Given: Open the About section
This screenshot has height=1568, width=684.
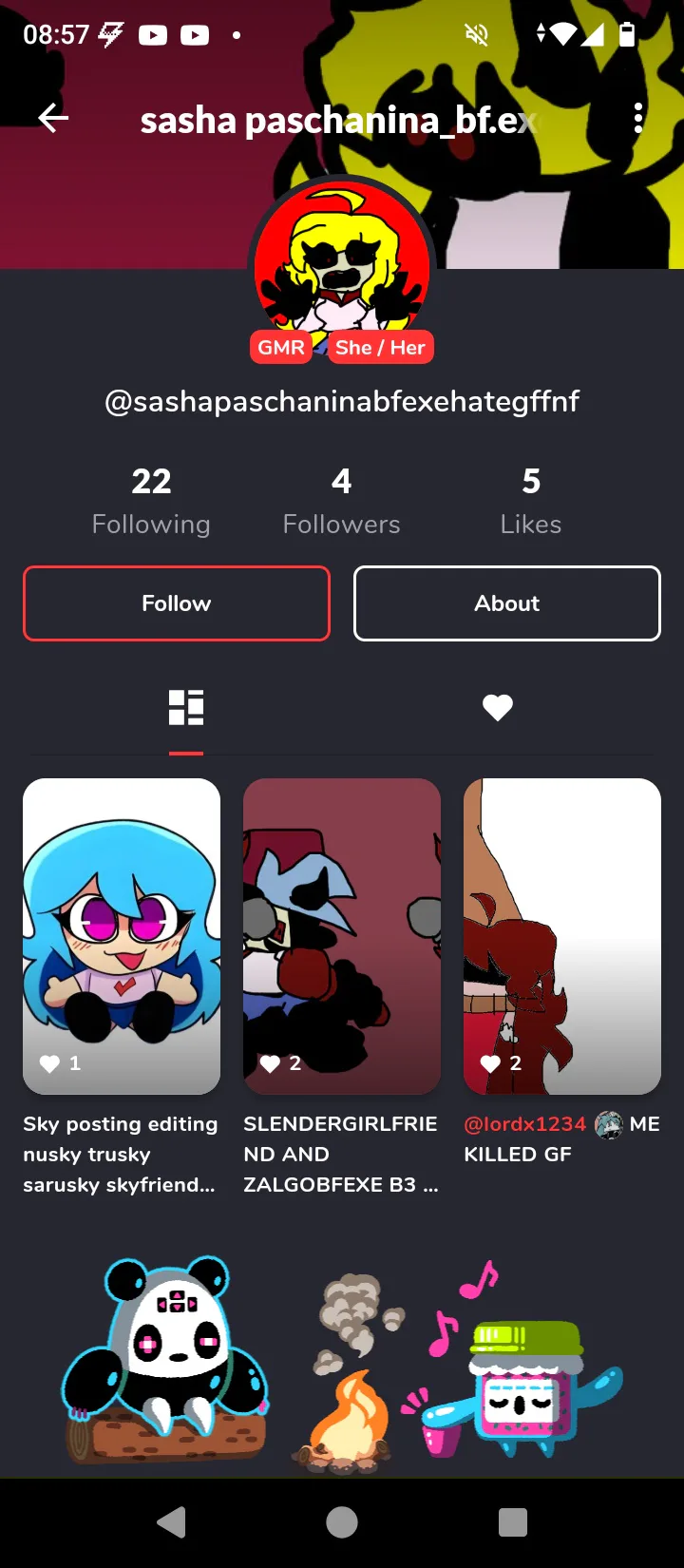Looking at the screenshot, I should (507, 603).
